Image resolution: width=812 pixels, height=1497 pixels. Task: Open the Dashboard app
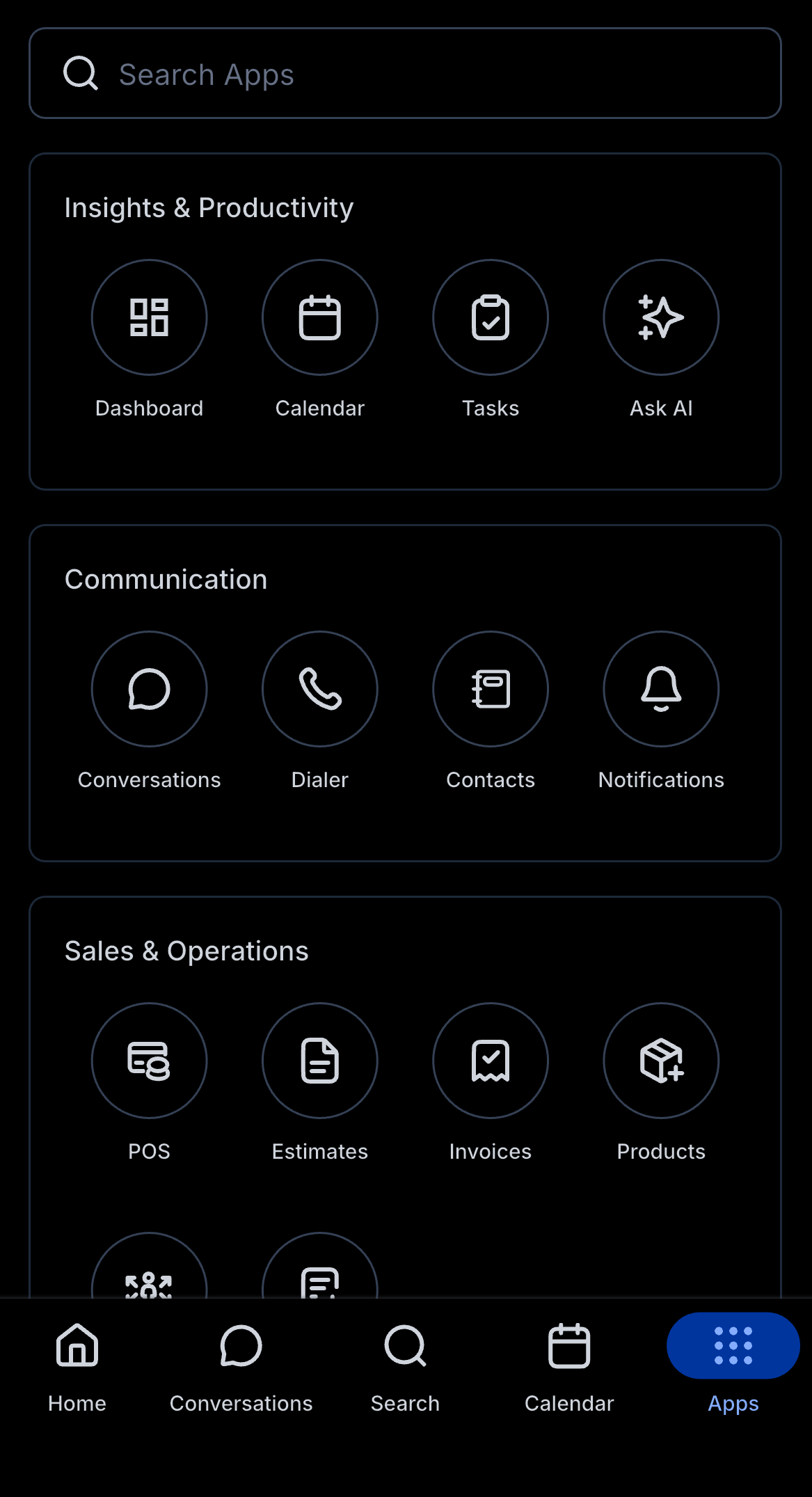[x=149, y=318]
